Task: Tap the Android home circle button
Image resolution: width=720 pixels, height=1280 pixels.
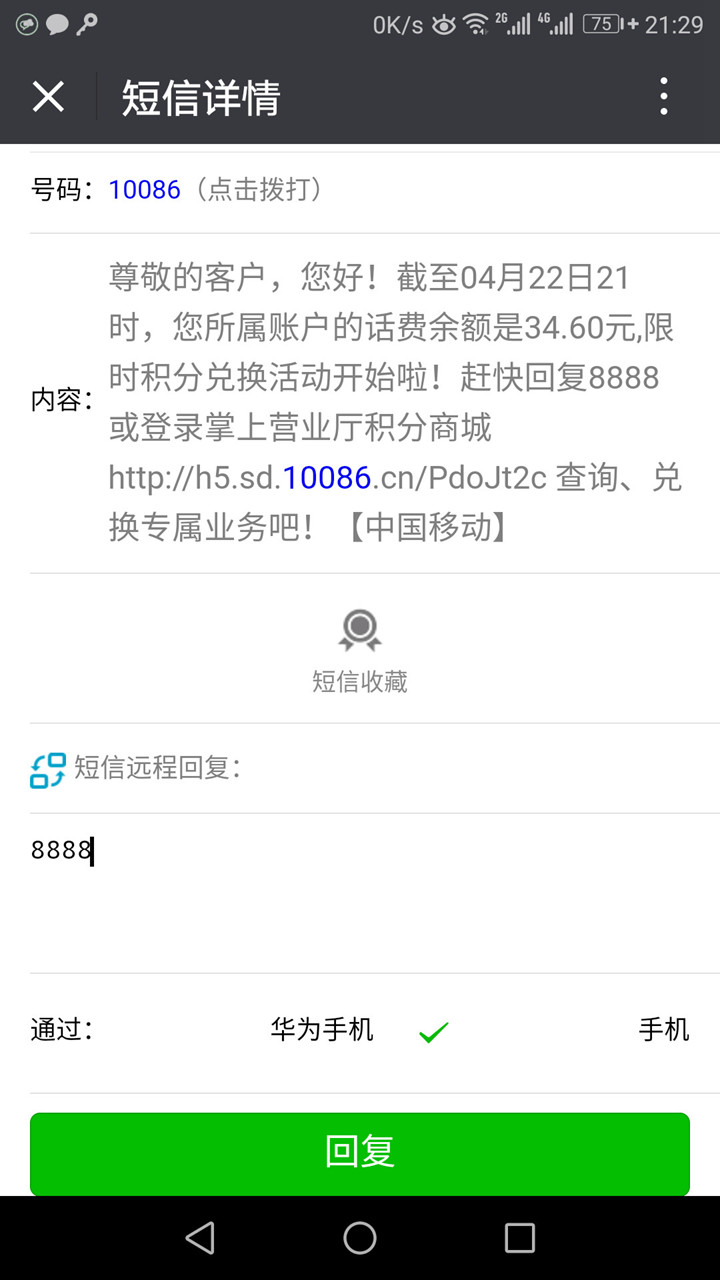Action: pyautogui.click(x=360, y=1237)
